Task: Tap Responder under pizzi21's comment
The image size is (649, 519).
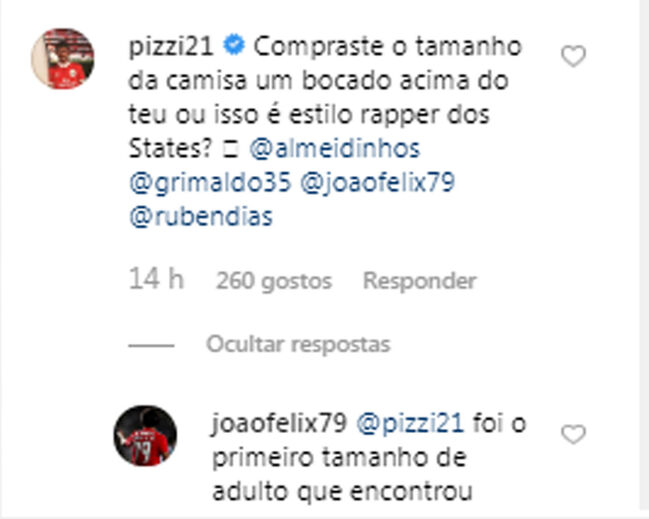Action: 419,281
